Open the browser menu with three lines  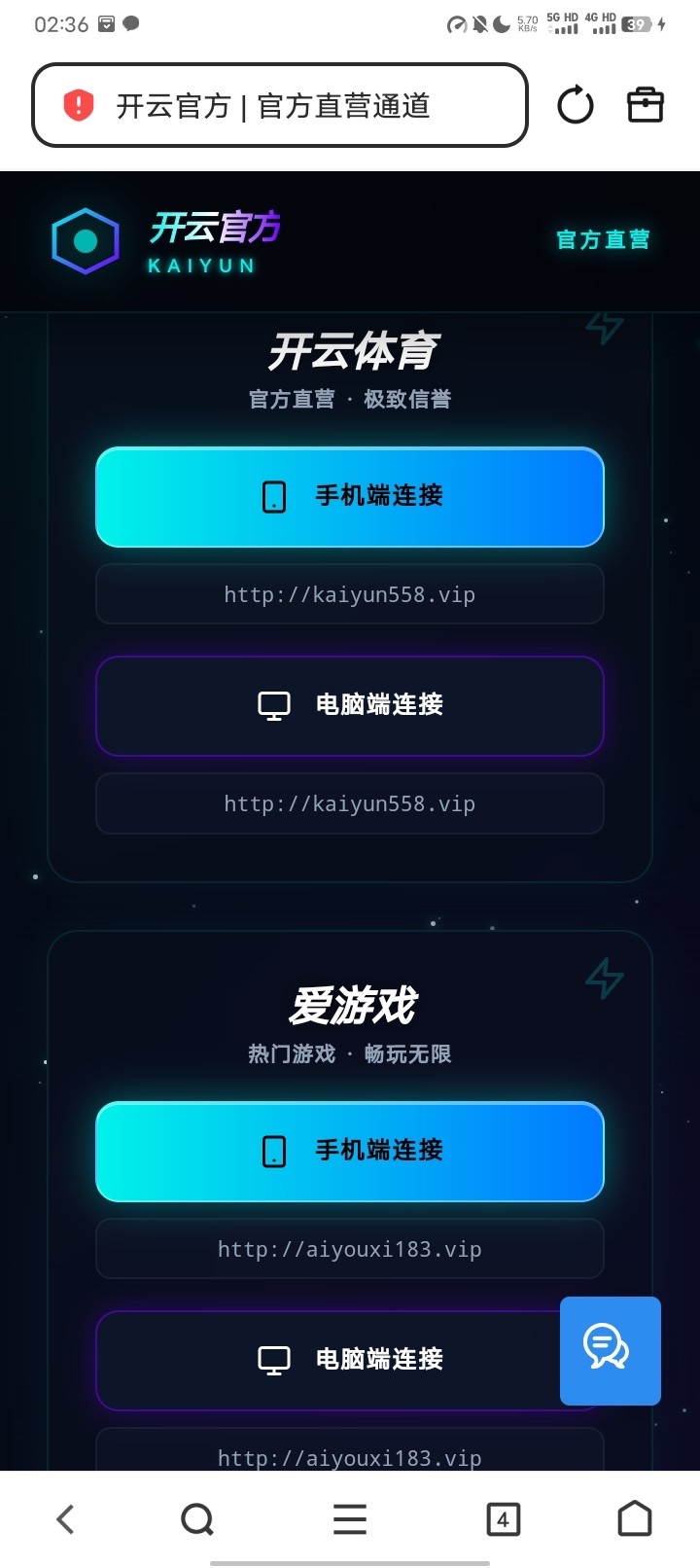click(350, 1518)
